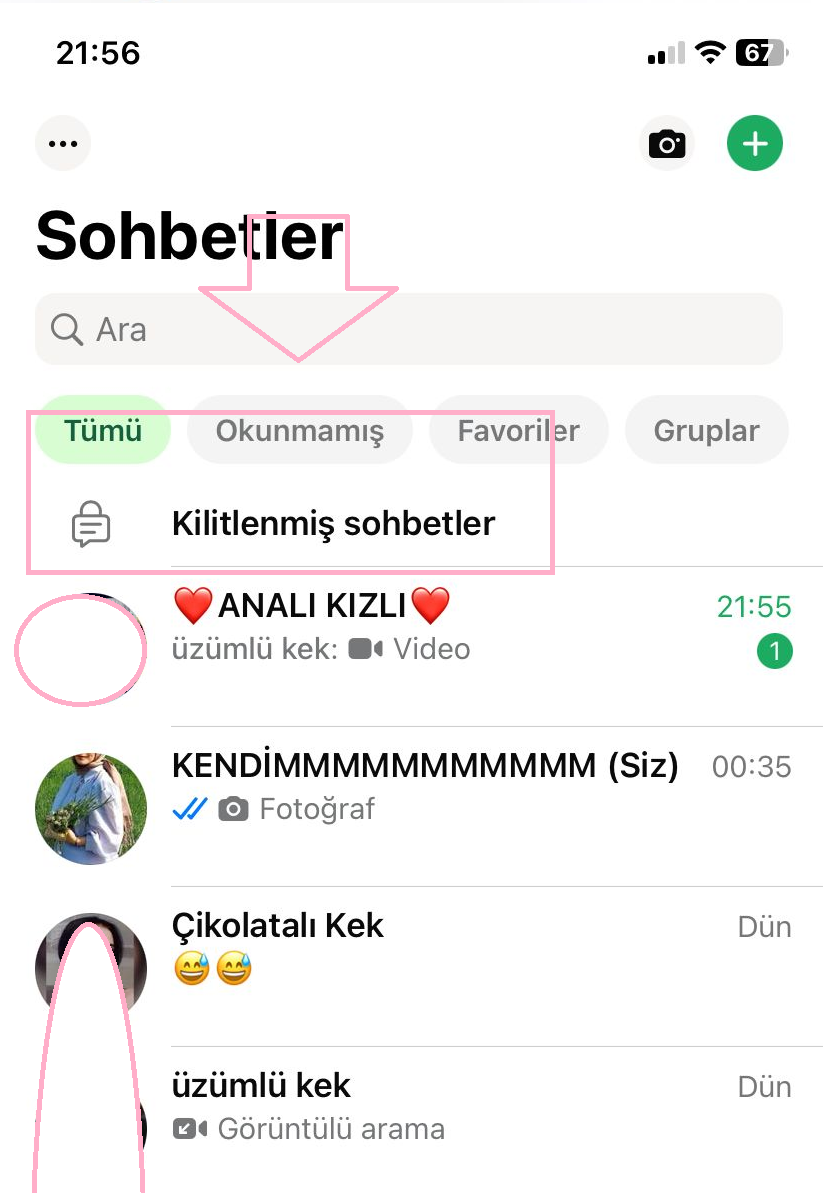Tap the KENDİMMM chat profile picture
This screenshot has width=823, height=1193.
pos(90,808)
